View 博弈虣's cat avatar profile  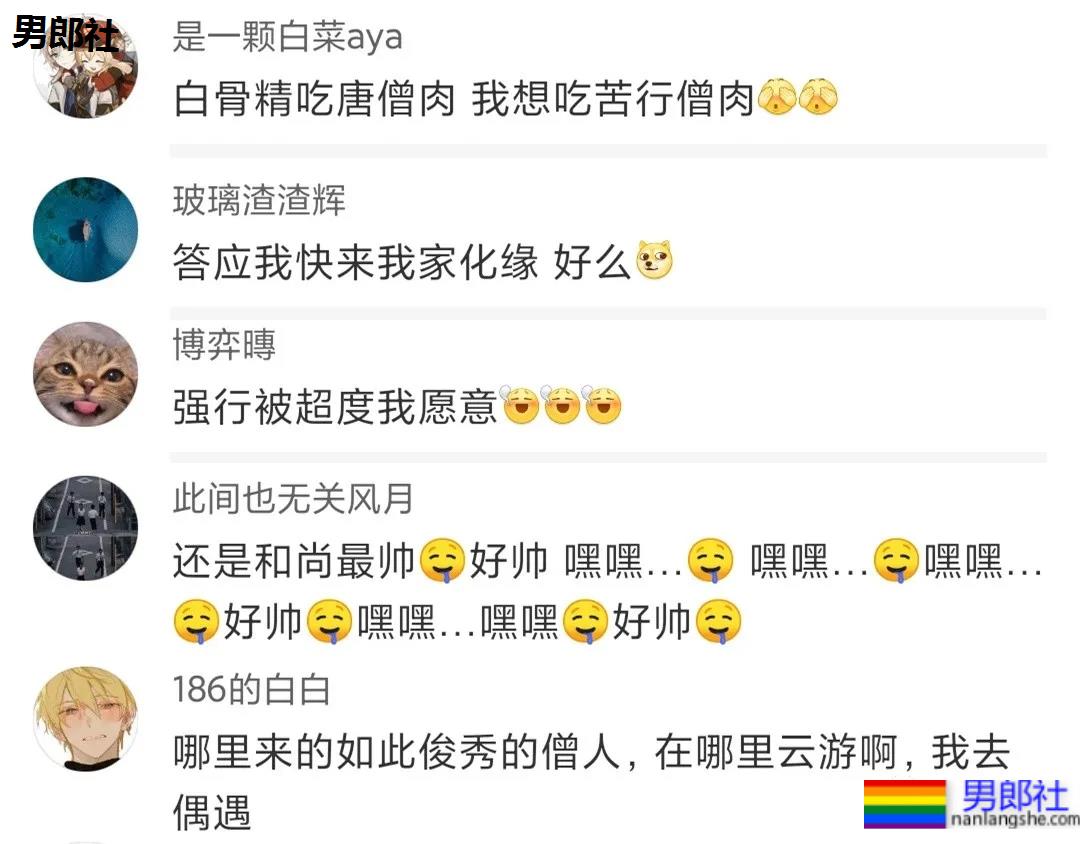click(85, 374)
